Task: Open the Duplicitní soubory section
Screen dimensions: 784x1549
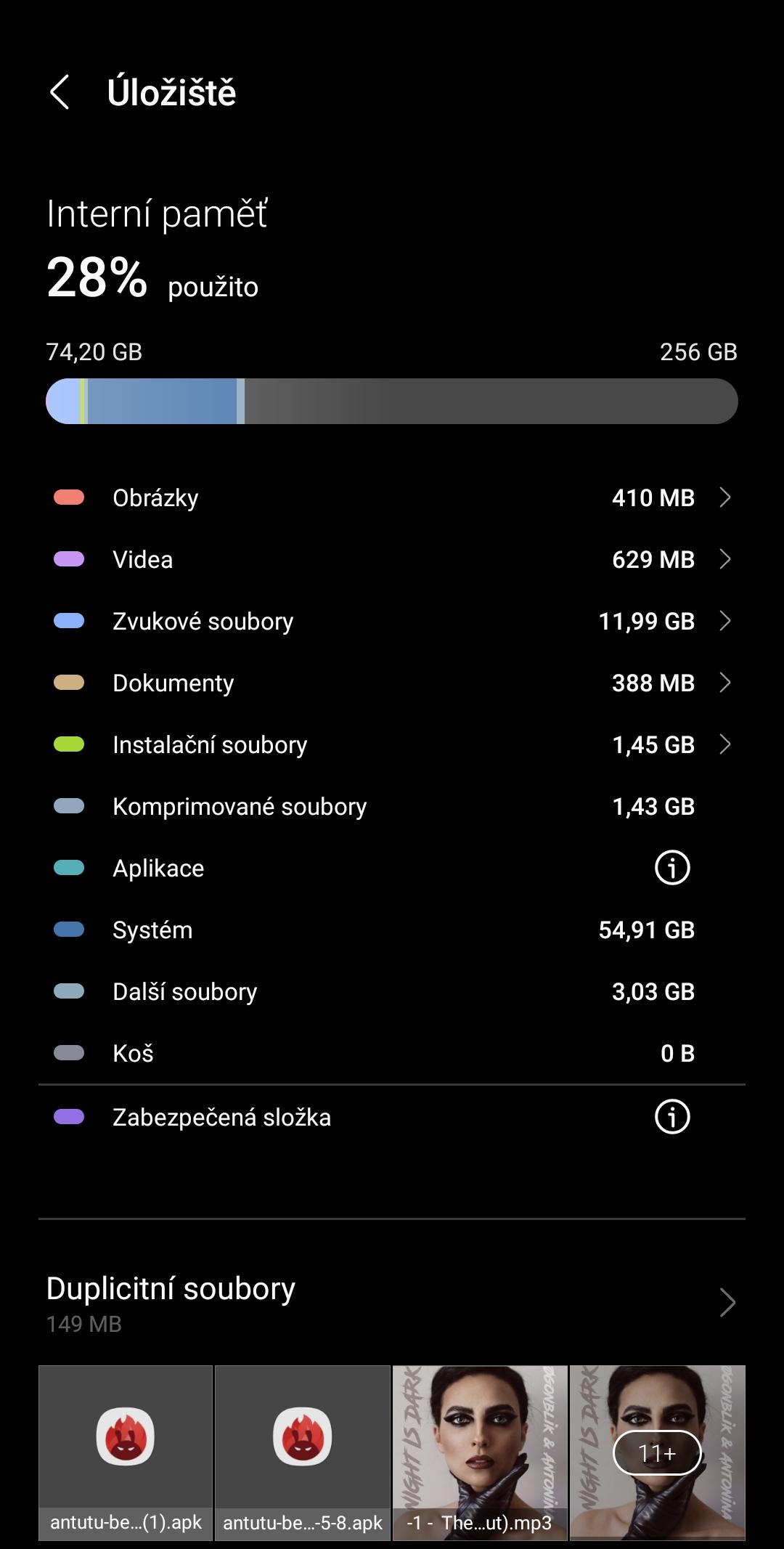Action: 392,1303
